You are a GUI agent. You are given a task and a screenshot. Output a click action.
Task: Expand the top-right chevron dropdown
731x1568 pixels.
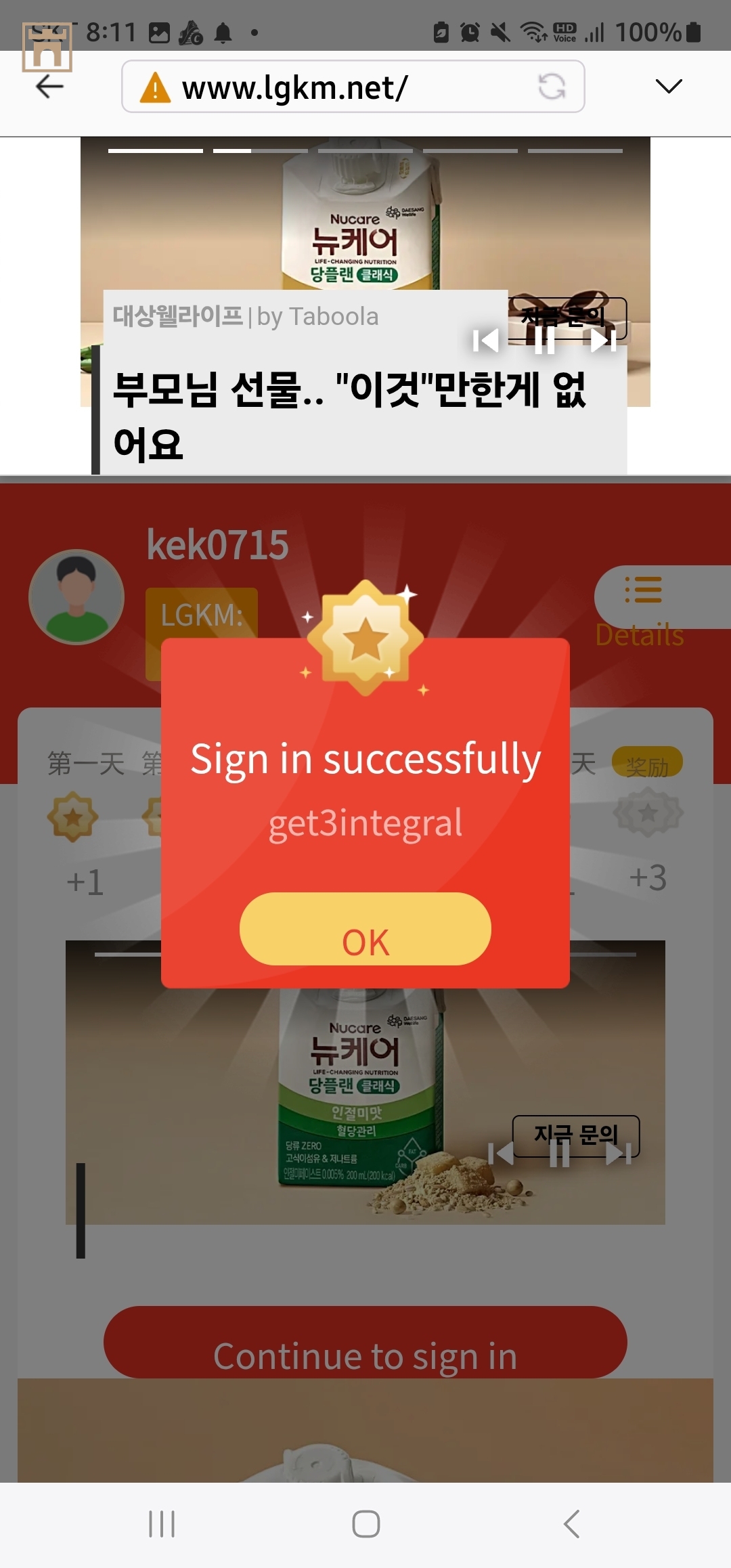[668, 87]
